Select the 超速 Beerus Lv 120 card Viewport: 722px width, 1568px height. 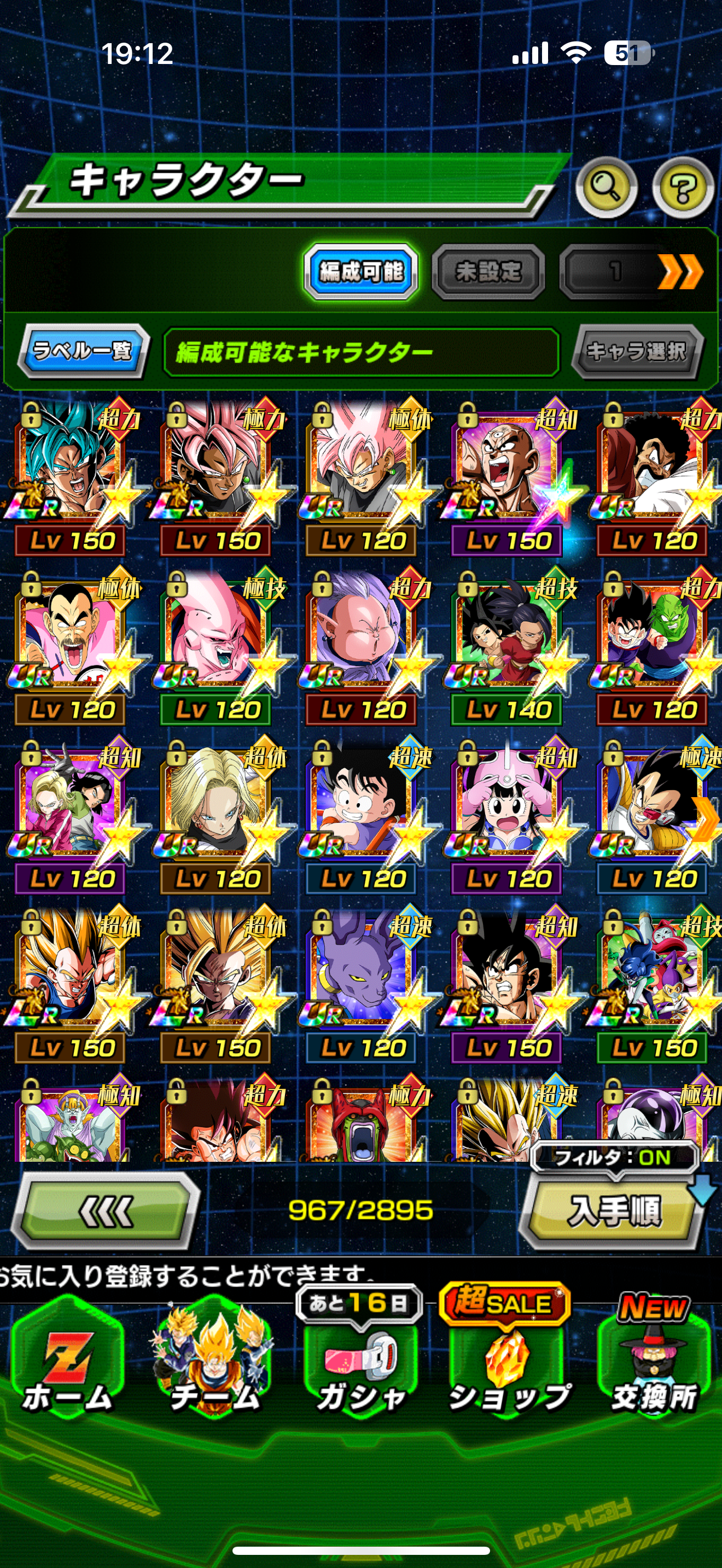pyautogui.click(x=363, y=987)
